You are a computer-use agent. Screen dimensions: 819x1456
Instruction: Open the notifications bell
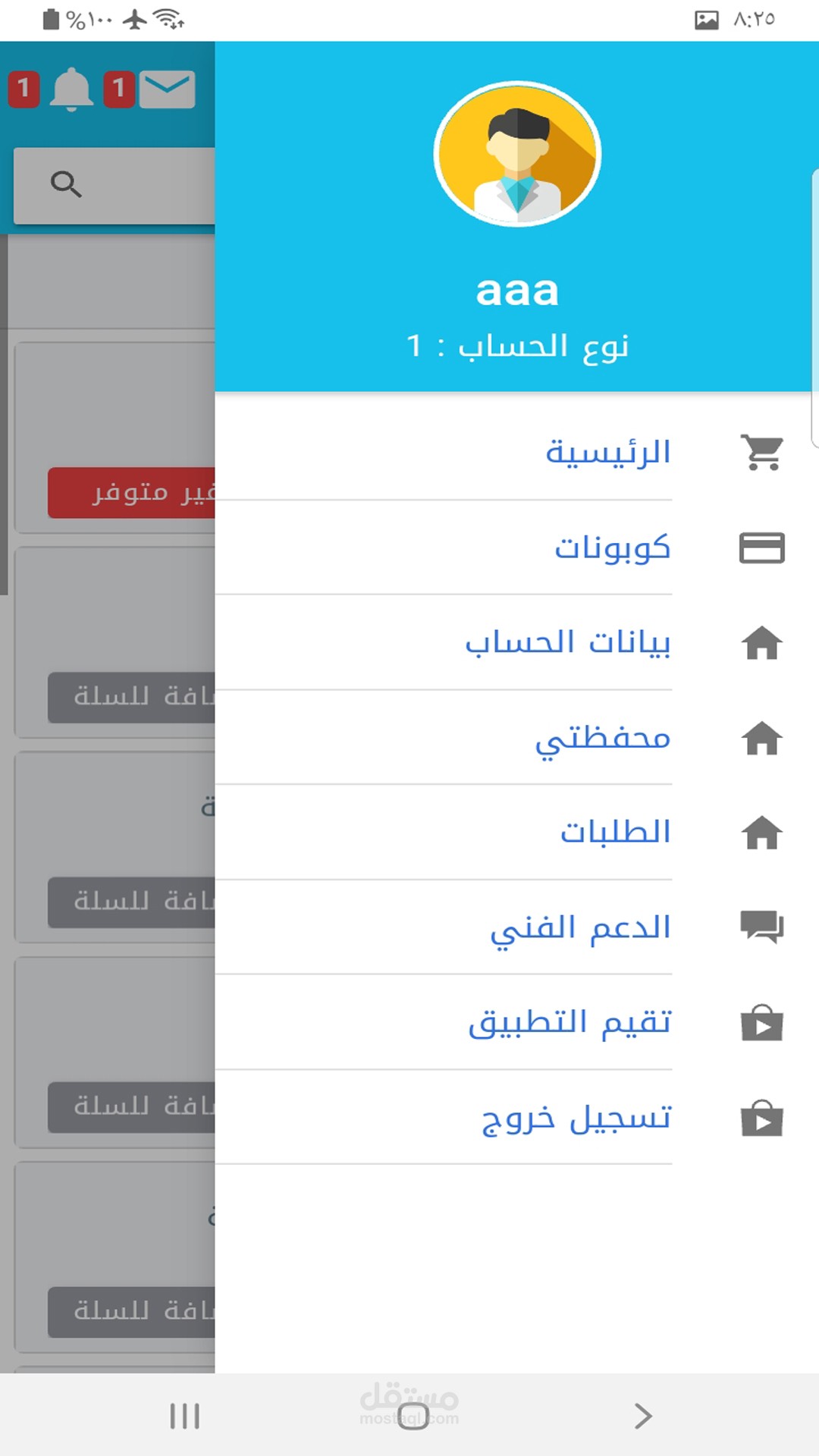pos(71,89)
